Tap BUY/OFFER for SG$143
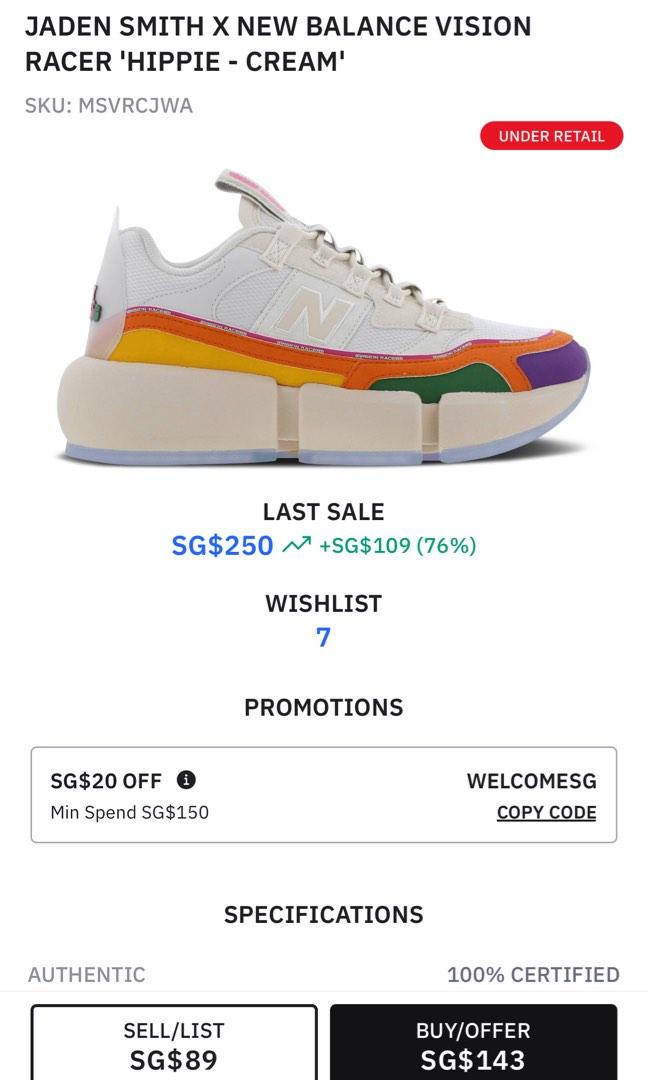Screen dimensions: 648x1080 click(x=473, y=1044)
